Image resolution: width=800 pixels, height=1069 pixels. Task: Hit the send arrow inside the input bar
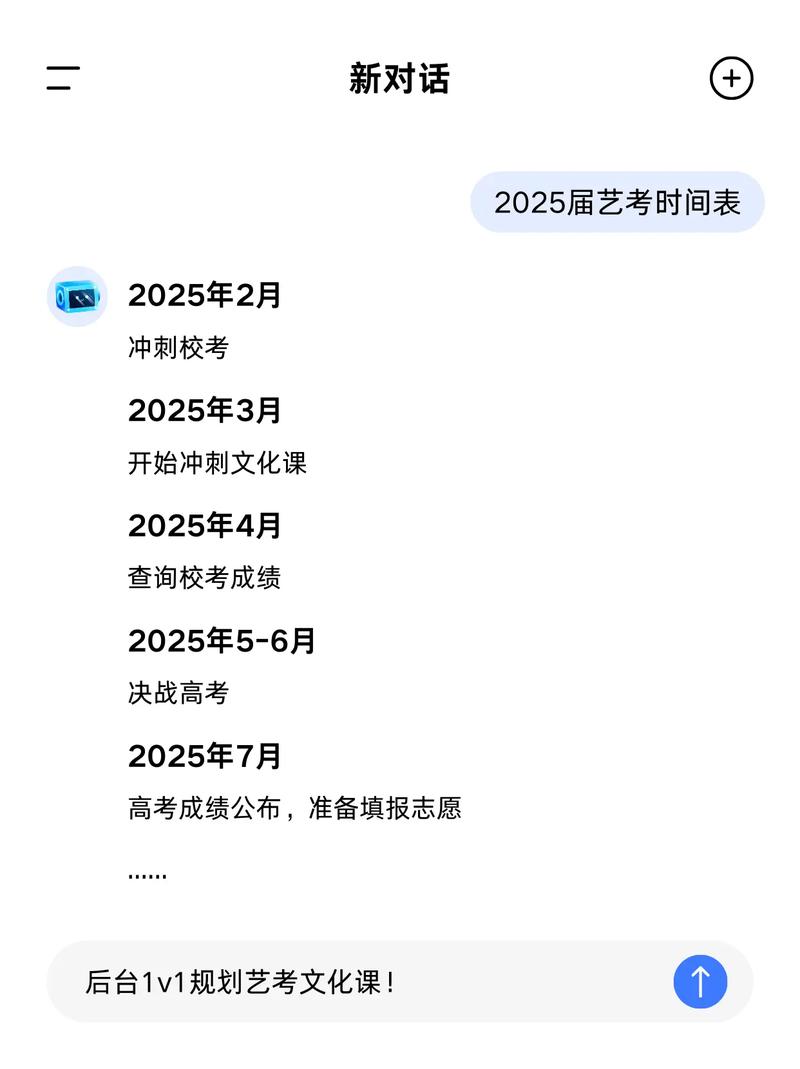700,981
